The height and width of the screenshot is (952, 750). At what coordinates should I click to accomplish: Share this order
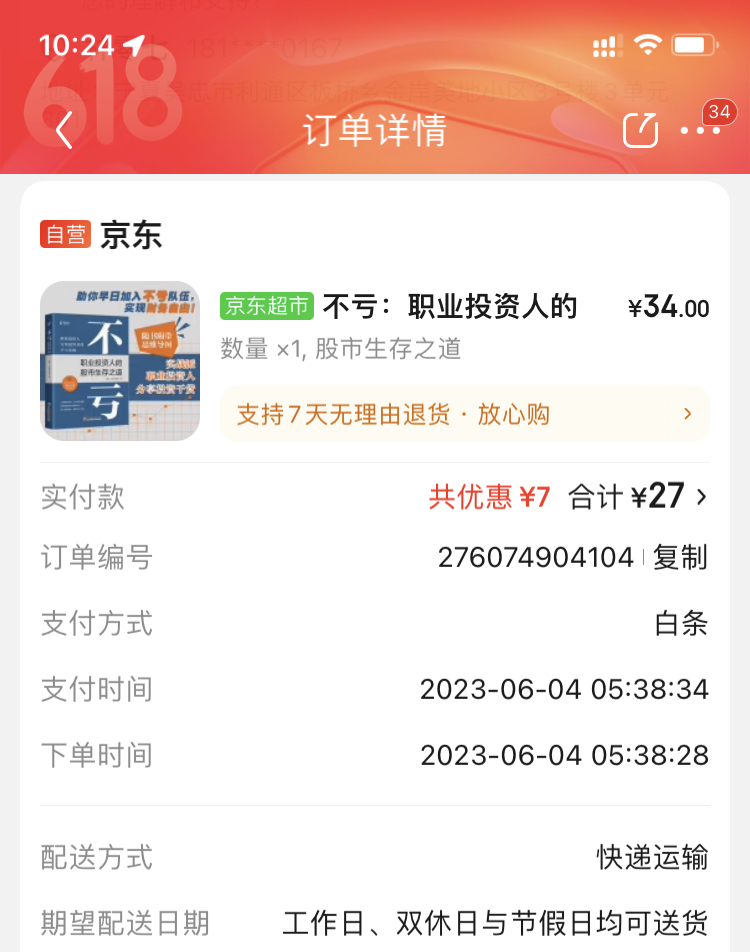pos(641,130)
